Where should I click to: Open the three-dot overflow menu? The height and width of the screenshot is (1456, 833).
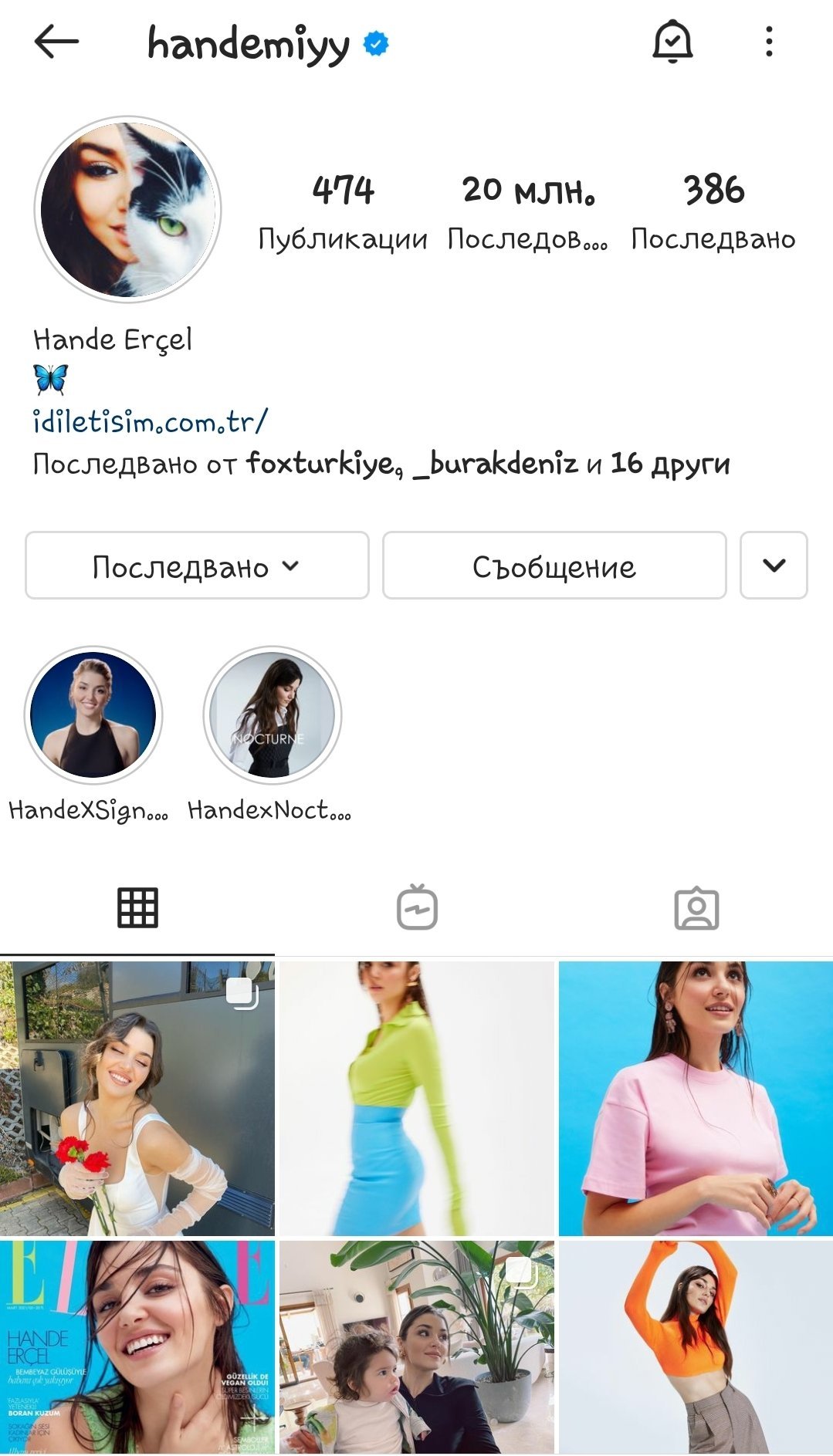point(769,42)
